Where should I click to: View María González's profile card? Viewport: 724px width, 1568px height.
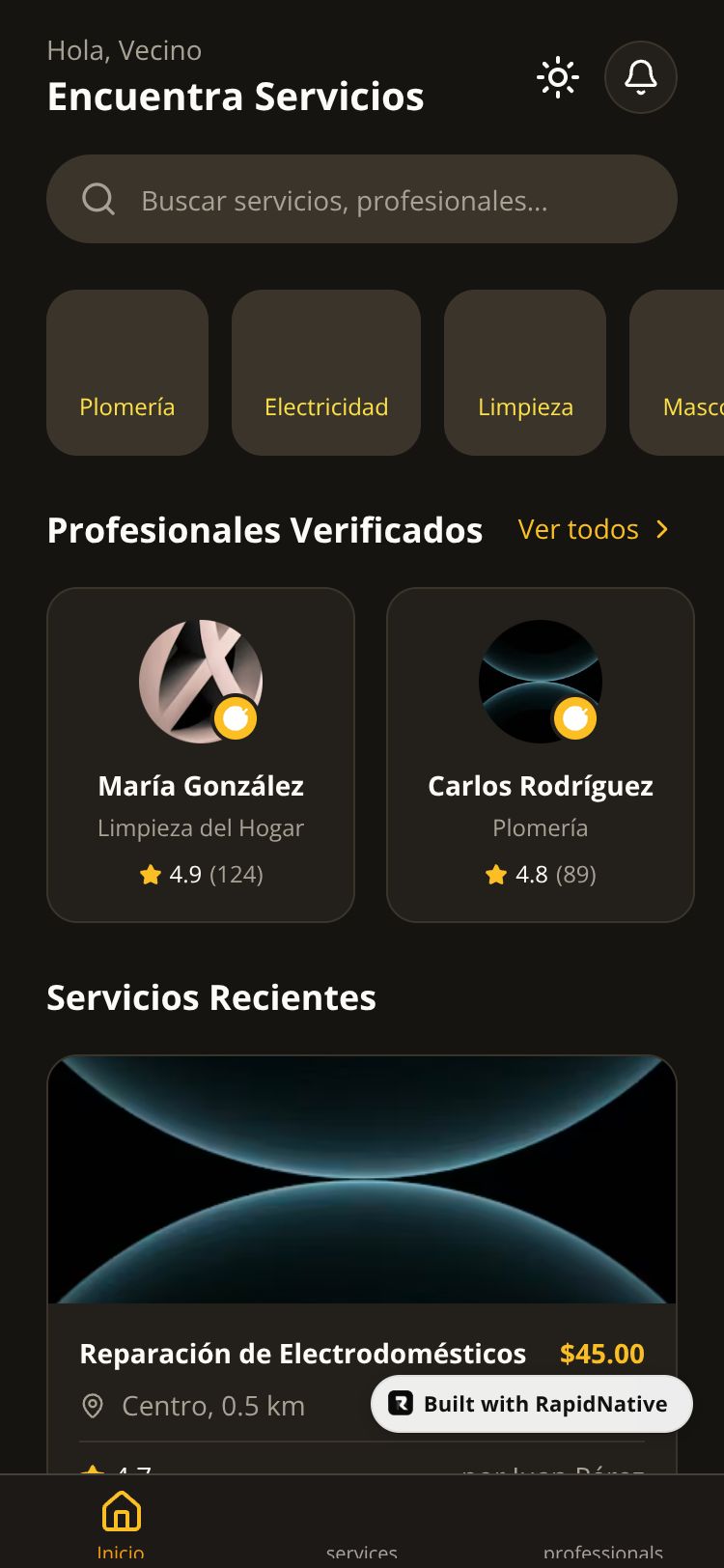pos(201,754)
